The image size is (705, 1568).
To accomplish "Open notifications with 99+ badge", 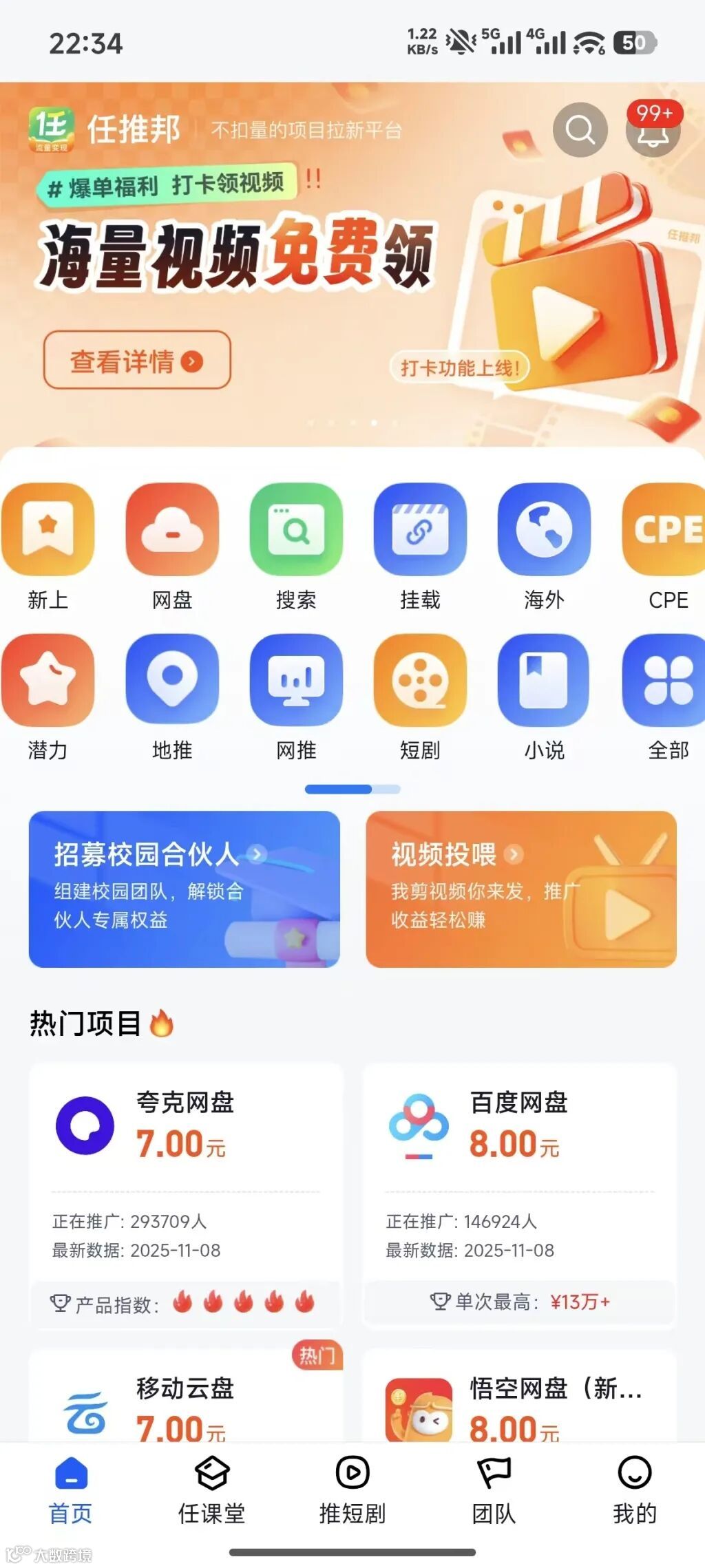I will click(652, 129).
